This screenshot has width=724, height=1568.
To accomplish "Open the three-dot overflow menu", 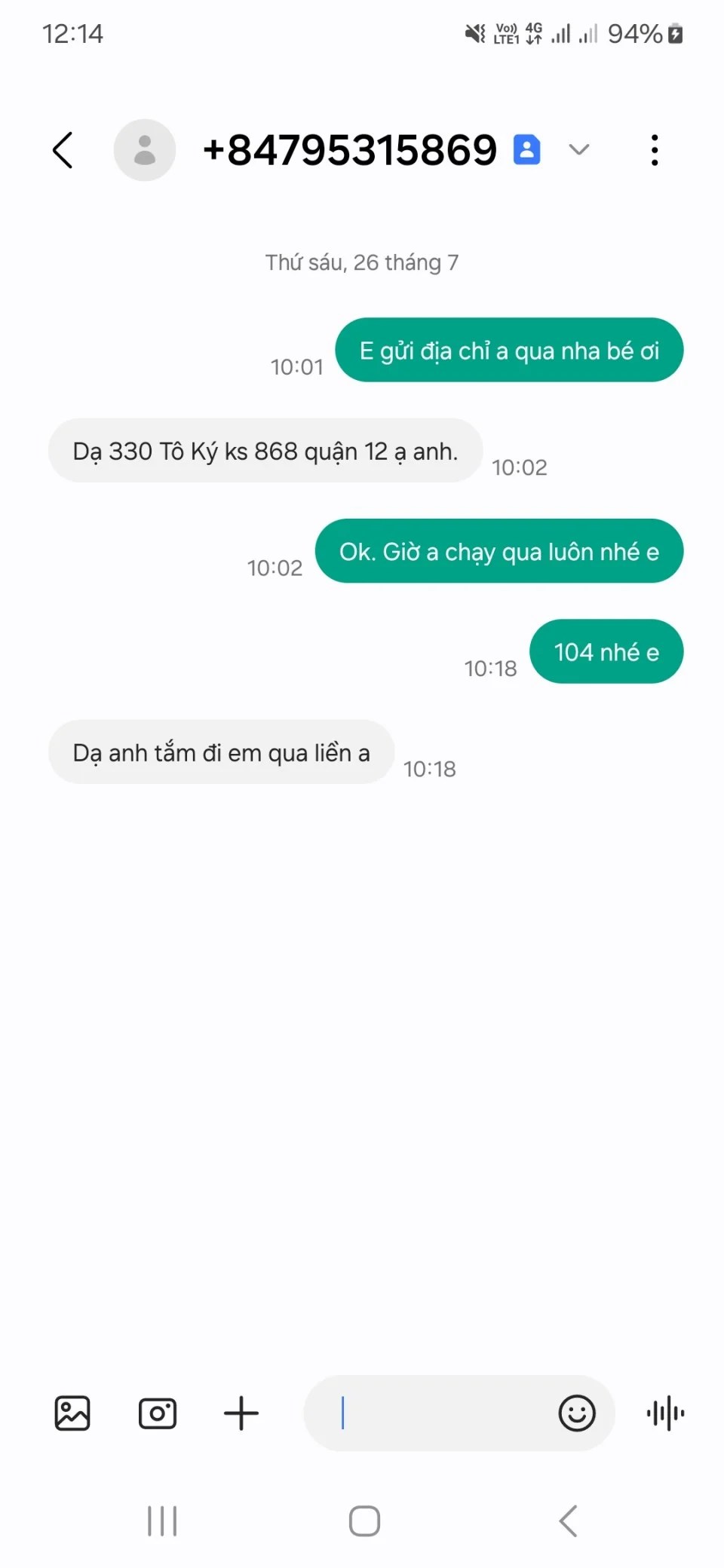I will (x=655, y=150).
